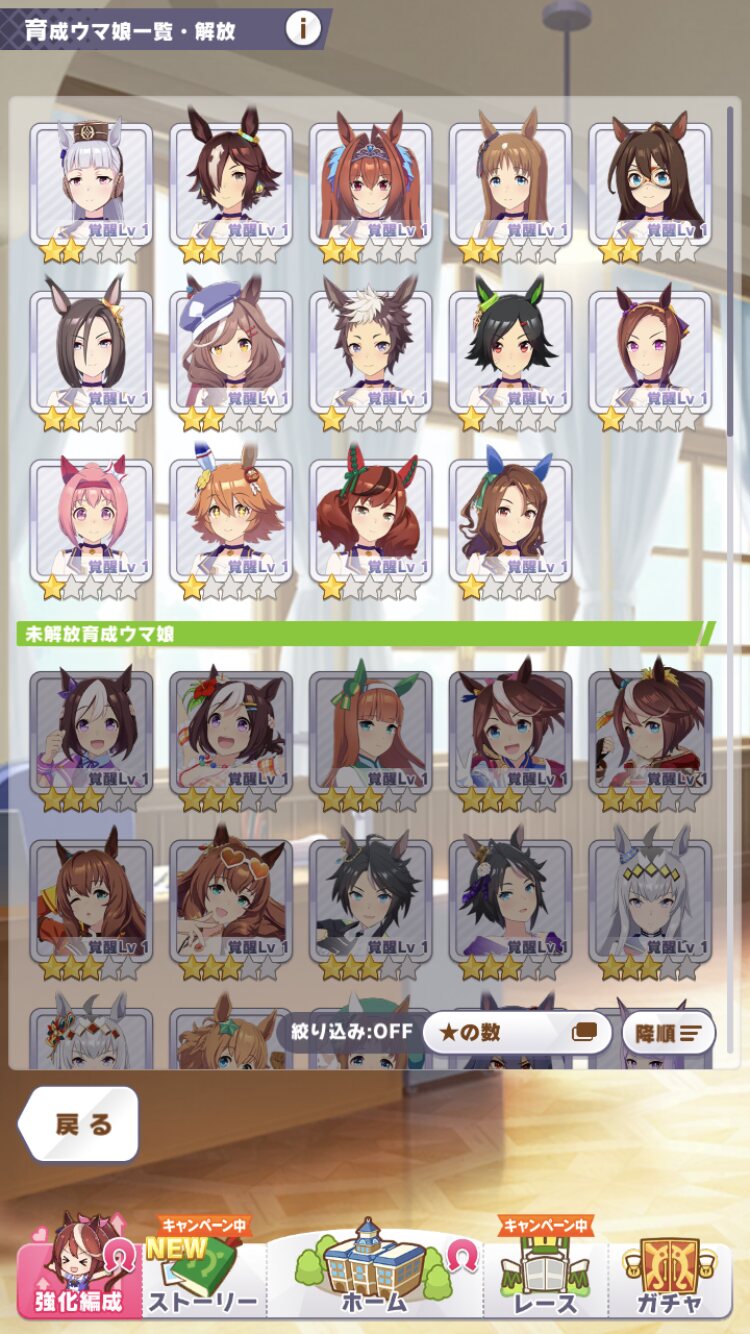Select the girl wearing glasses
This screenshot has width=750, height=1334.
[x=650, y=185]
